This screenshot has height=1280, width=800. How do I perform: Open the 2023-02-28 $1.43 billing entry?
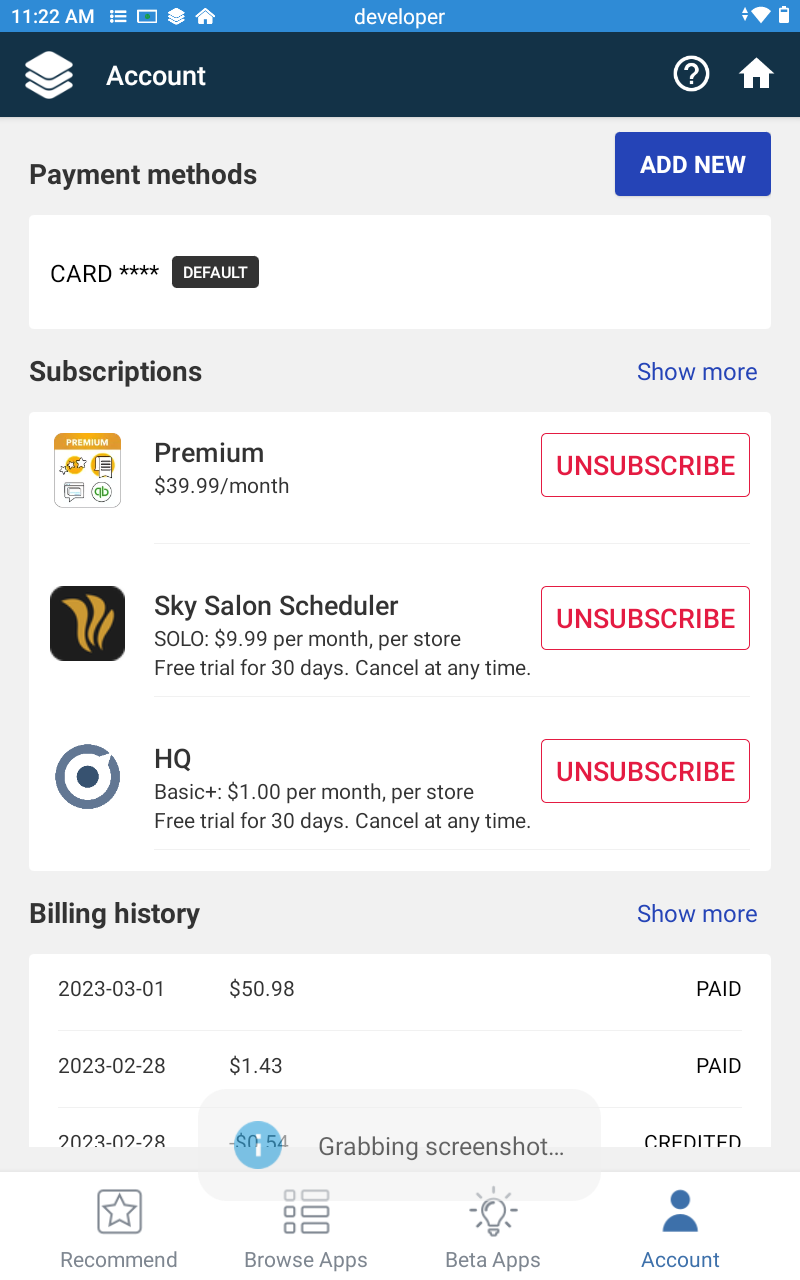tap(400, 1067)
